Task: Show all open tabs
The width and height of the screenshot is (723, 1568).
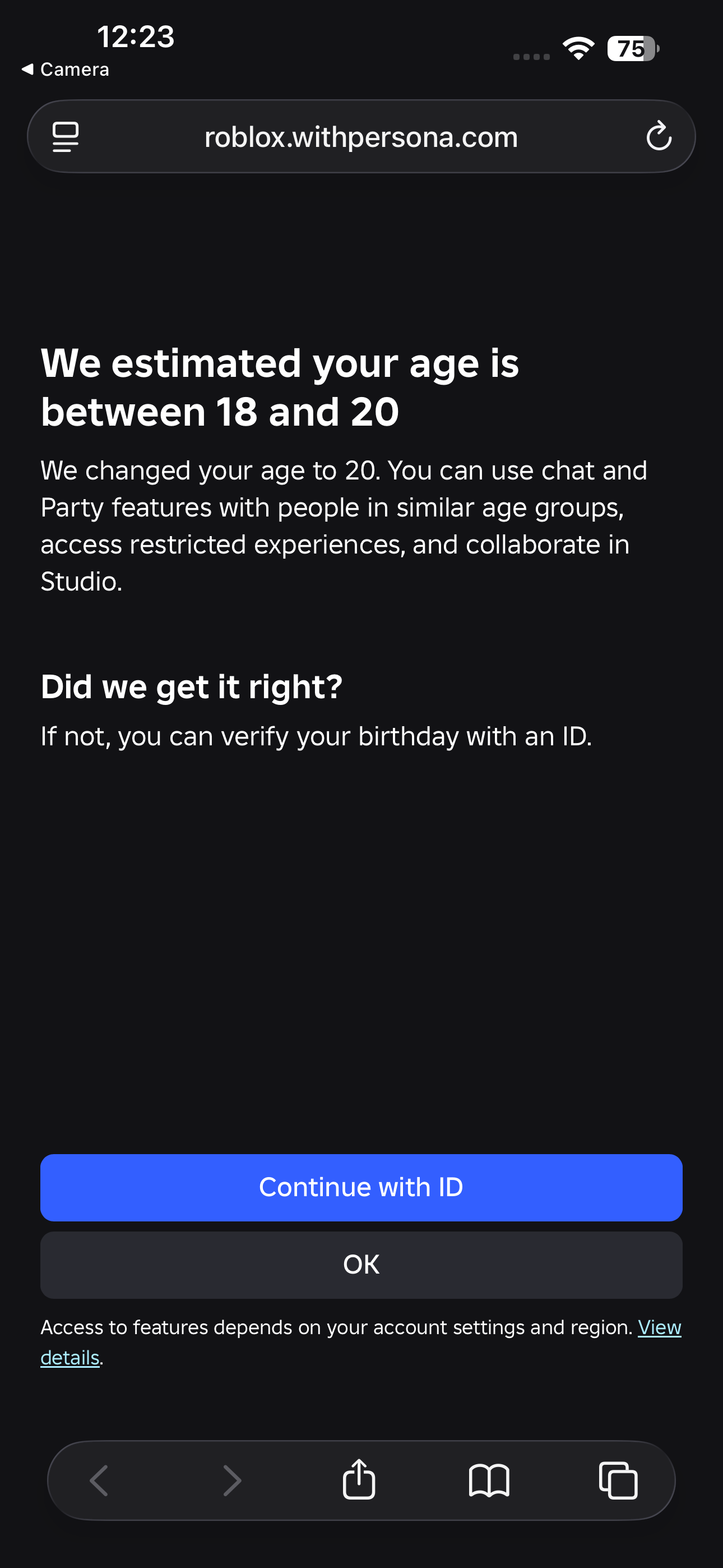Action: (x=618, y=1480)
